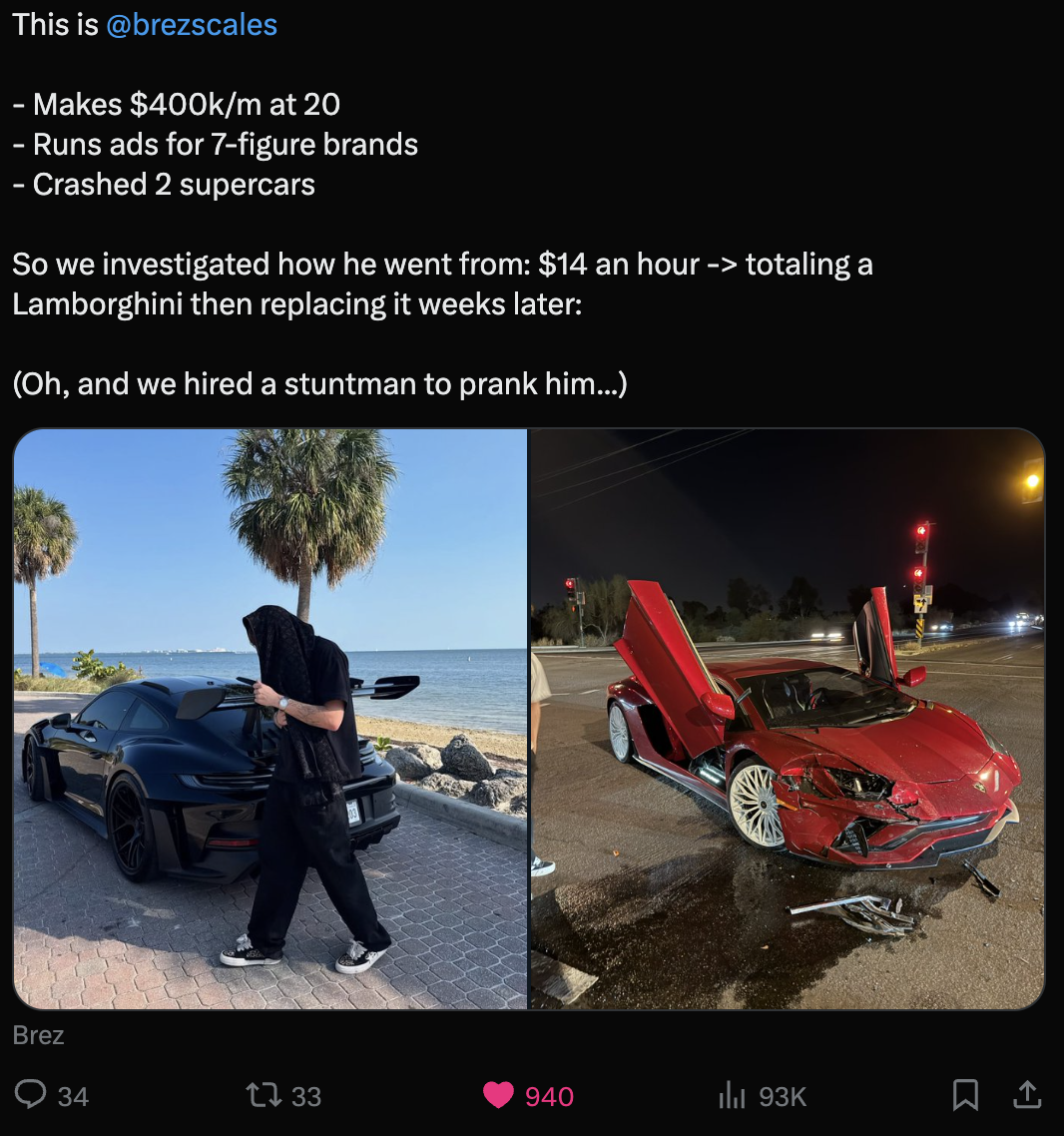Image resolution: width=1064 pixels, height=1136 pixels.
Task: Reply to this post via comment icon
Action: (32, 1095)
